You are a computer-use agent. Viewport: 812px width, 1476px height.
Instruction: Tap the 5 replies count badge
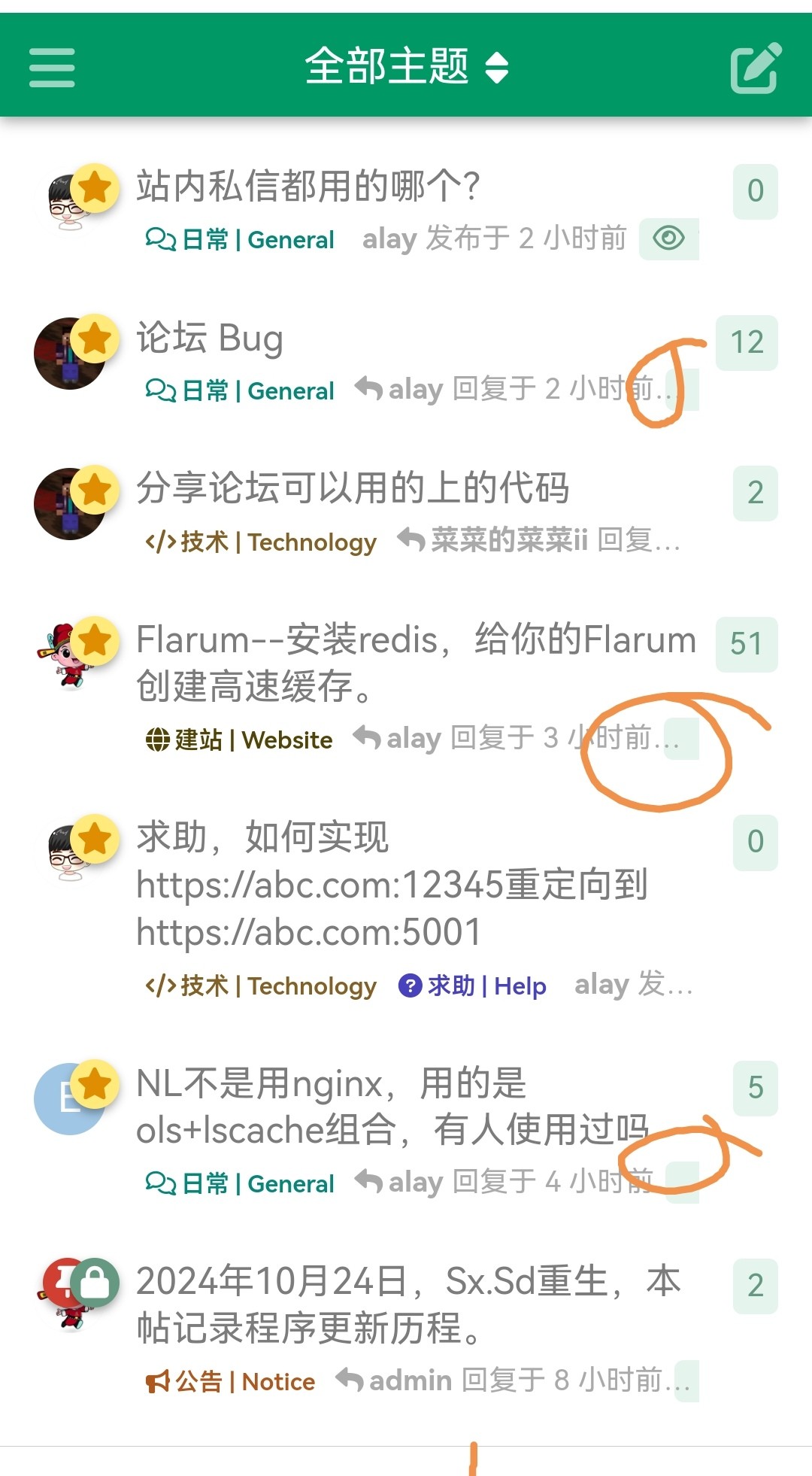pyautogui.click(x=755, y=1088)
